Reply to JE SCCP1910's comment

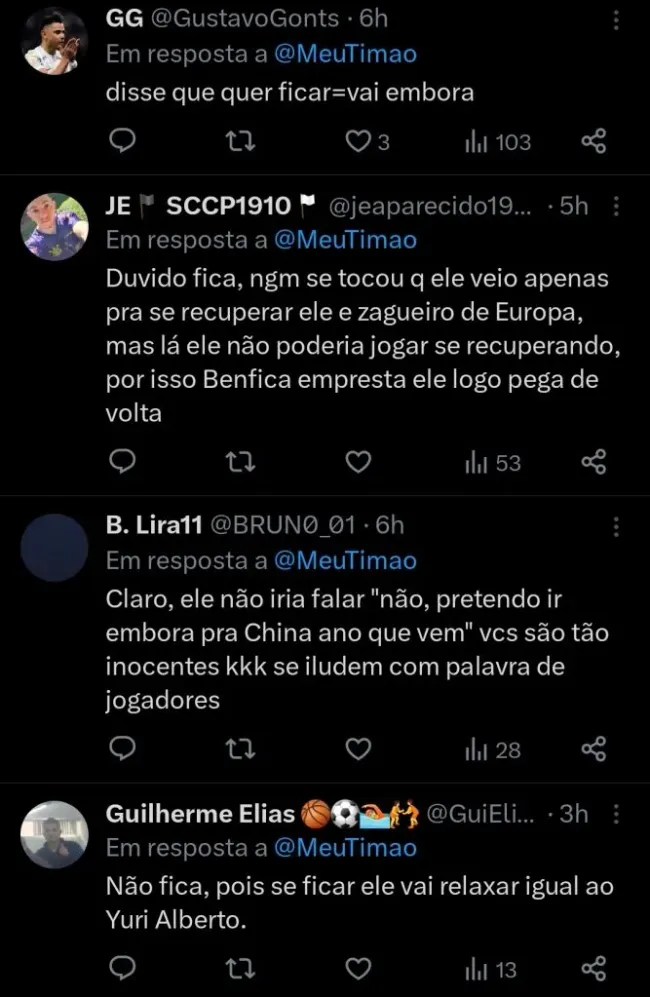click(121, 462)
